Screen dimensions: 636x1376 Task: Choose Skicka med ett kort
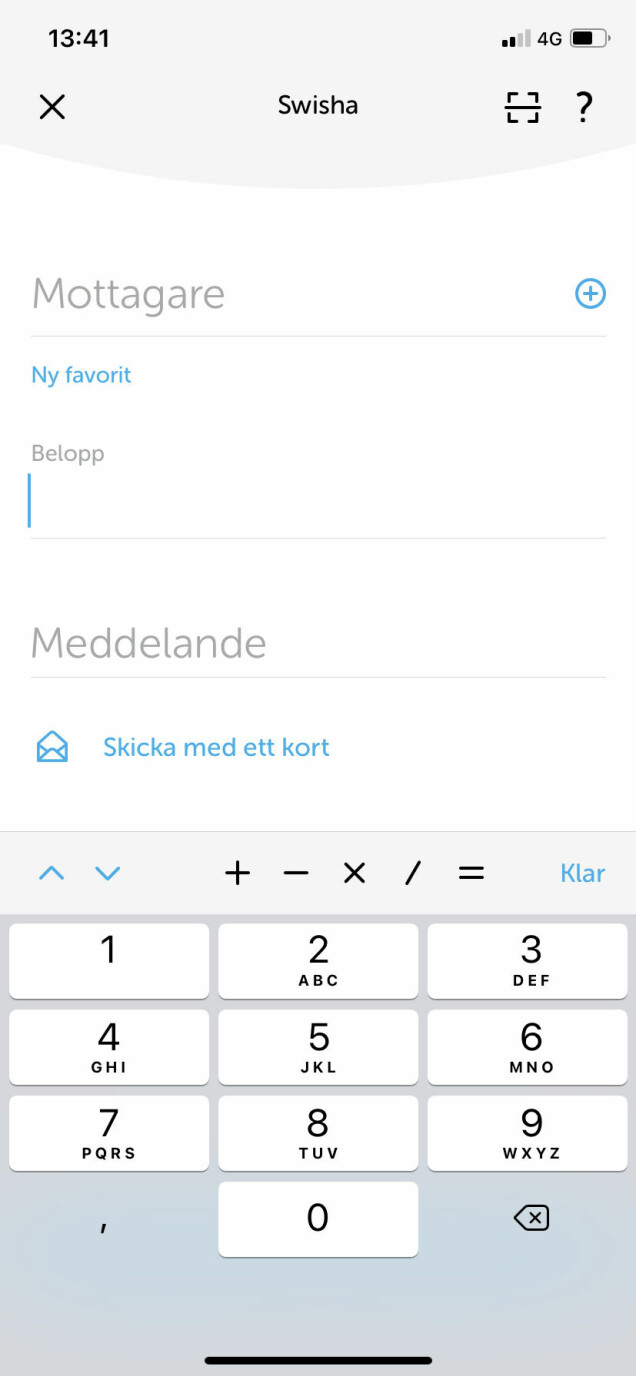pos(216,748)
